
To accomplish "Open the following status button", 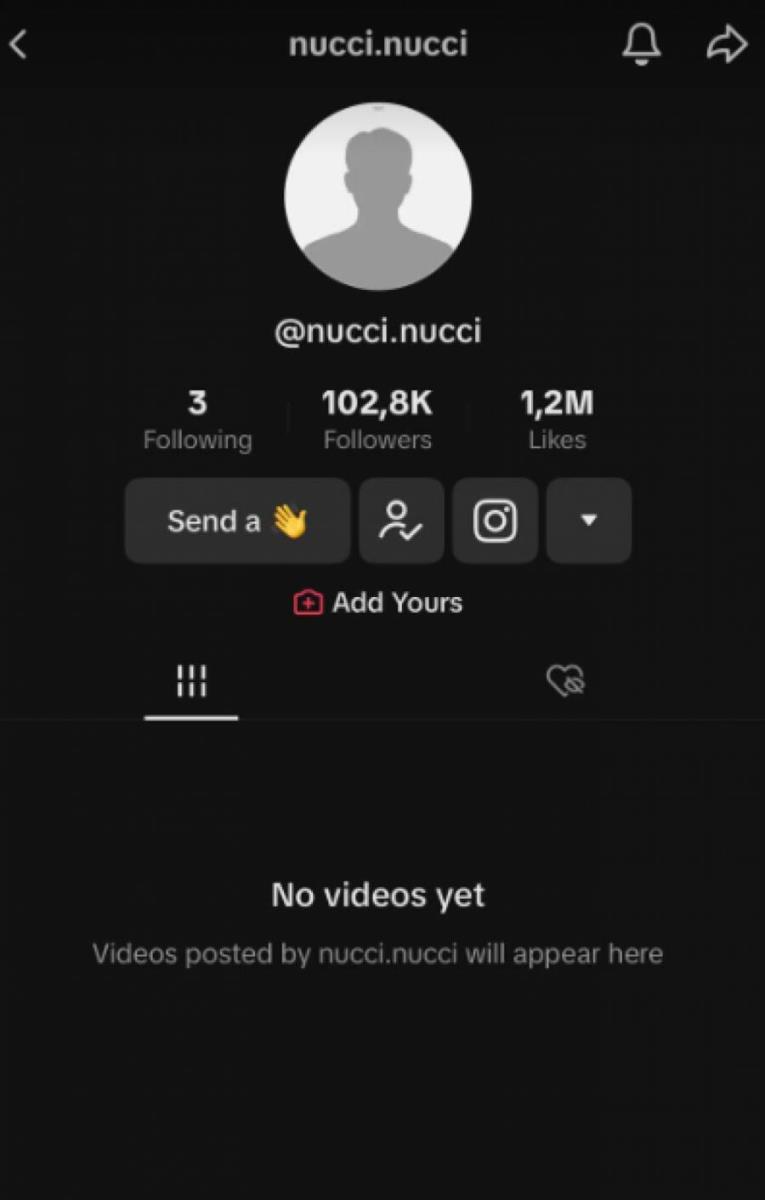I will [401, 521].
